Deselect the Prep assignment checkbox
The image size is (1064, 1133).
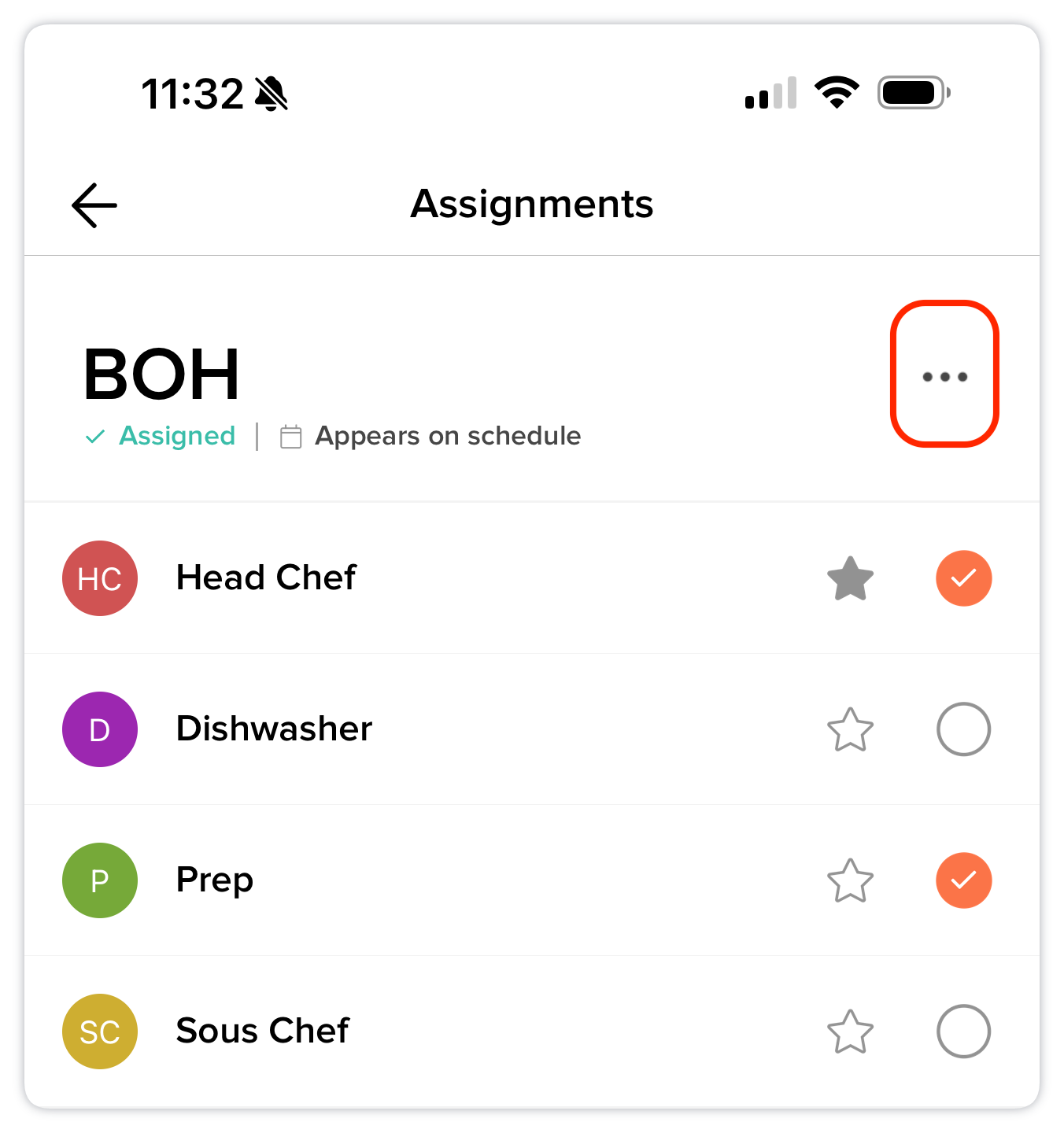963,880
